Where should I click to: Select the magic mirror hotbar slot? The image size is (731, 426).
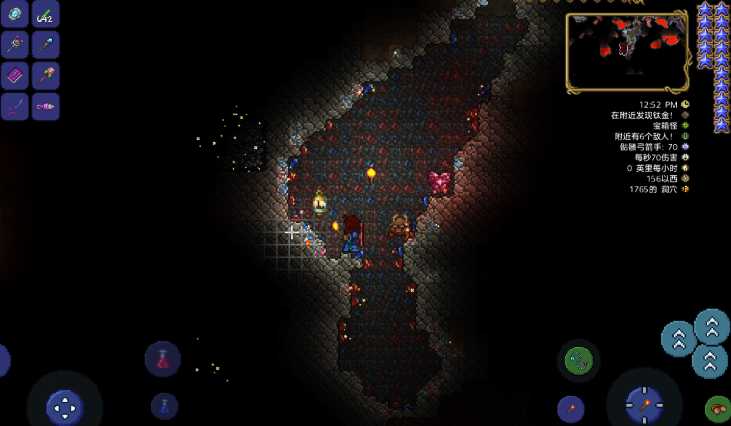click(x=15, y=14)
